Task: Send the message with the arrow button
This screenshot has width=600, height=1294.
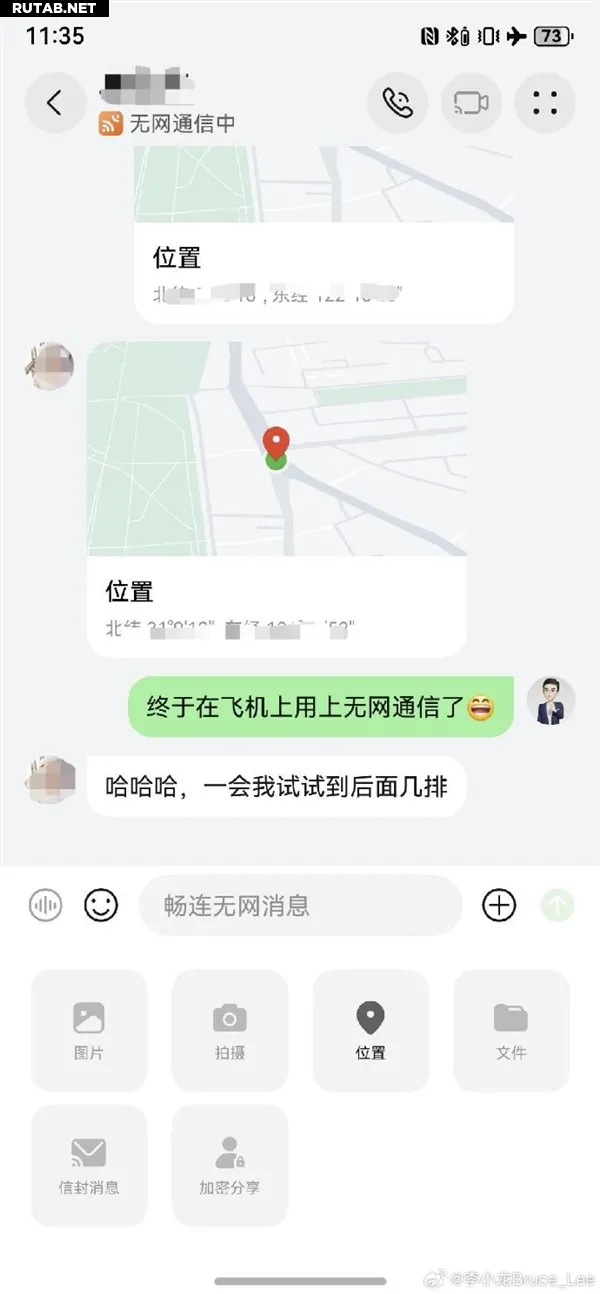Action: 557,906
